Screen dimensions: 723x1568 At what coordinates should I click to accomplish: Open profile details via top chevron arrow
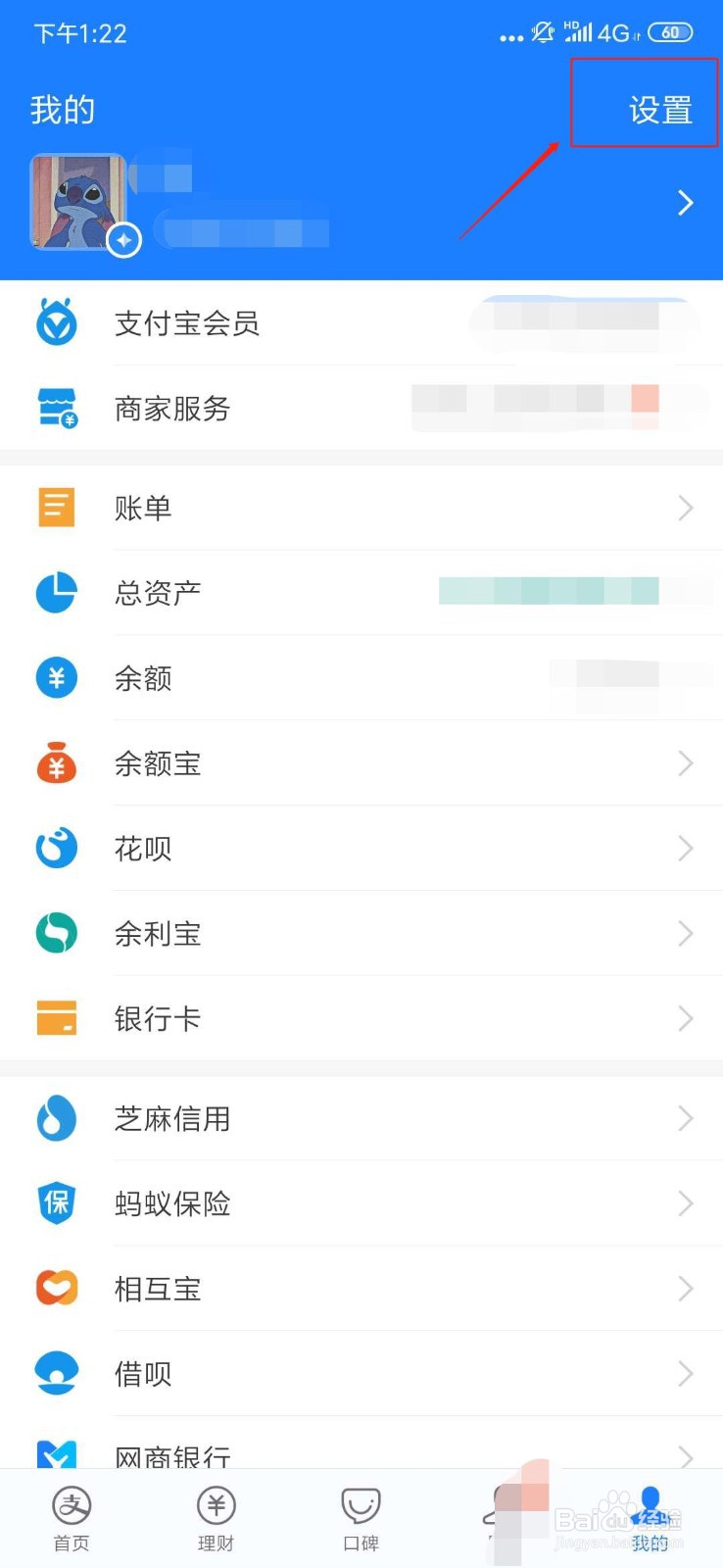[685, 203]
